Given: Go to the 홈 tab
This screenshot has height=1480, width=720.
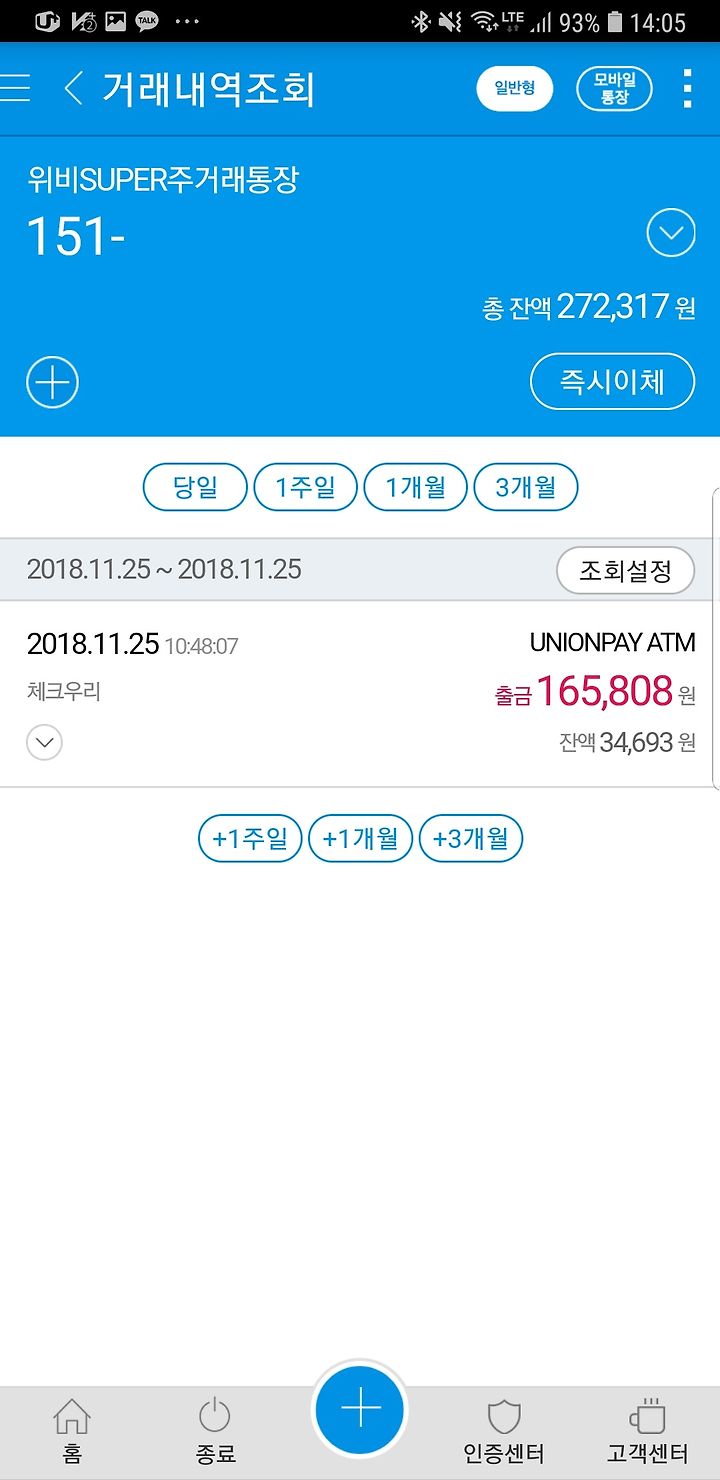Looking at the screenshot, I should (x=72, y=1432).
